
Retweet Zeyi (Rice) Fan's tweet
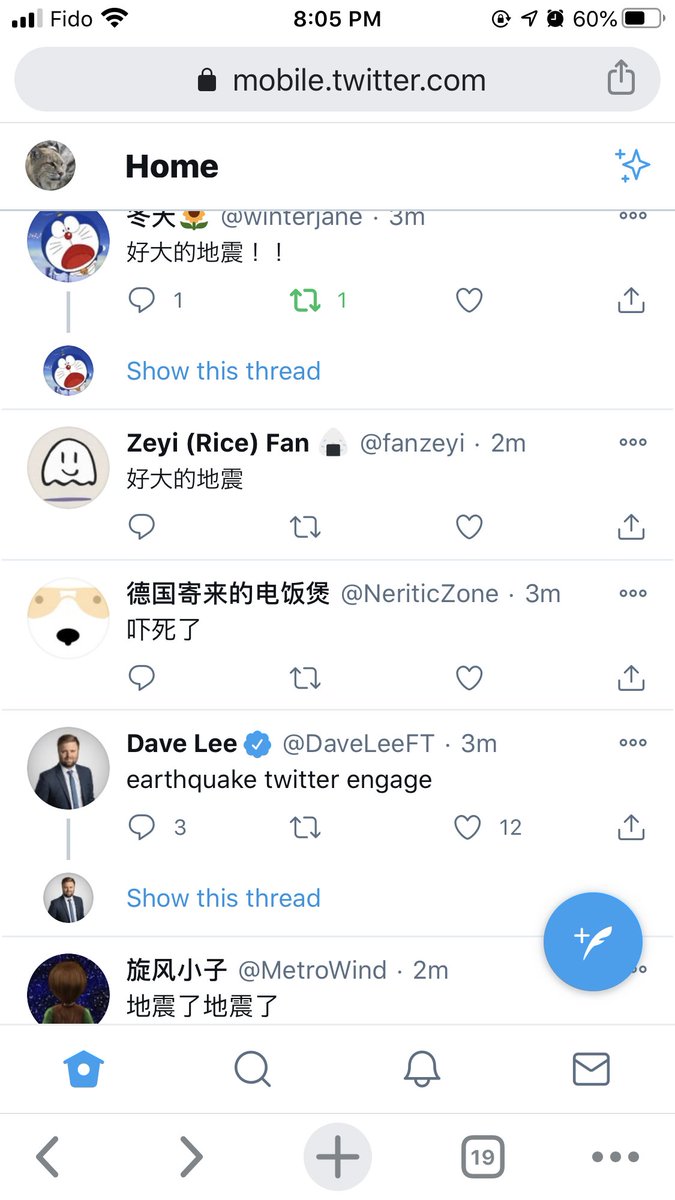pos(305,527)
